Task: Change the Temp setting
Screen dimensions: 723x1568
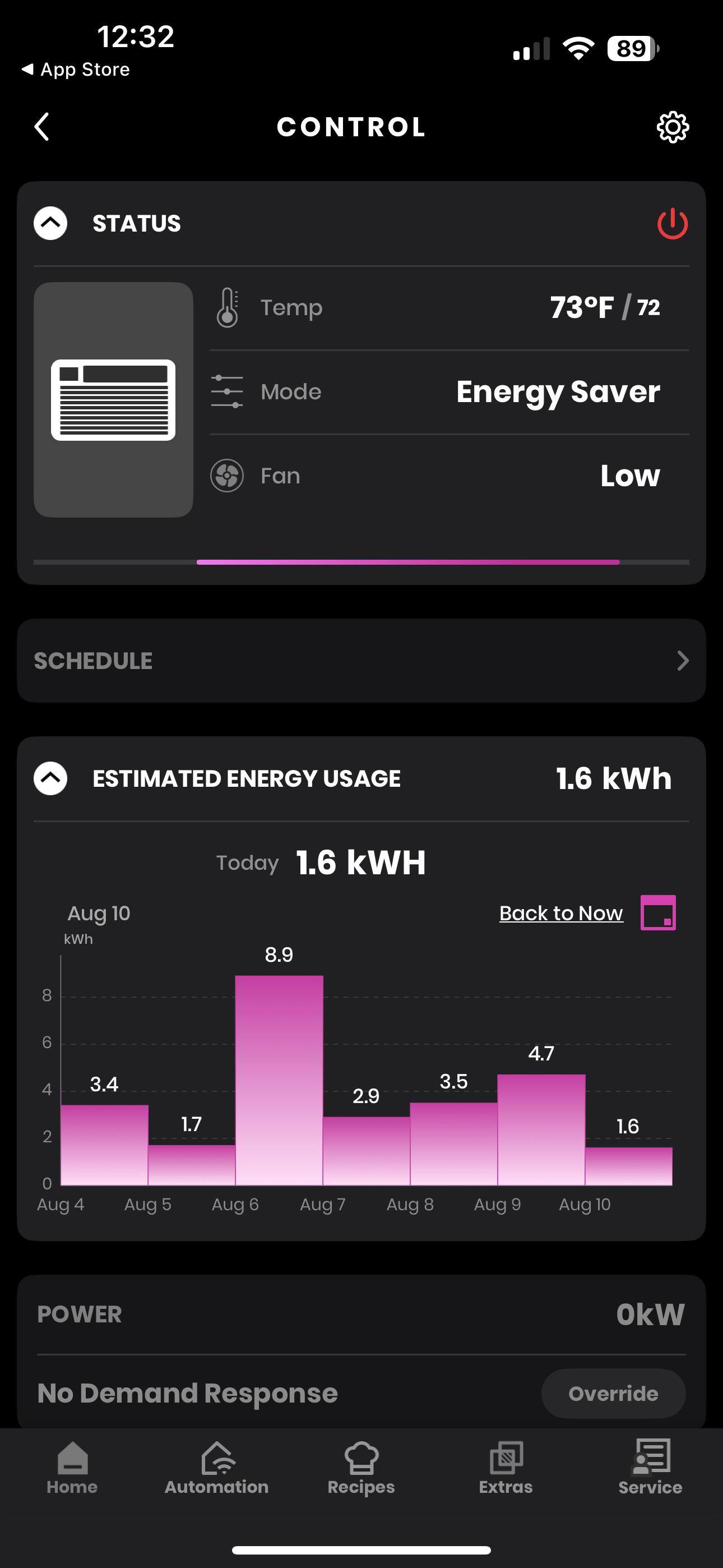Action: point(449,307)
